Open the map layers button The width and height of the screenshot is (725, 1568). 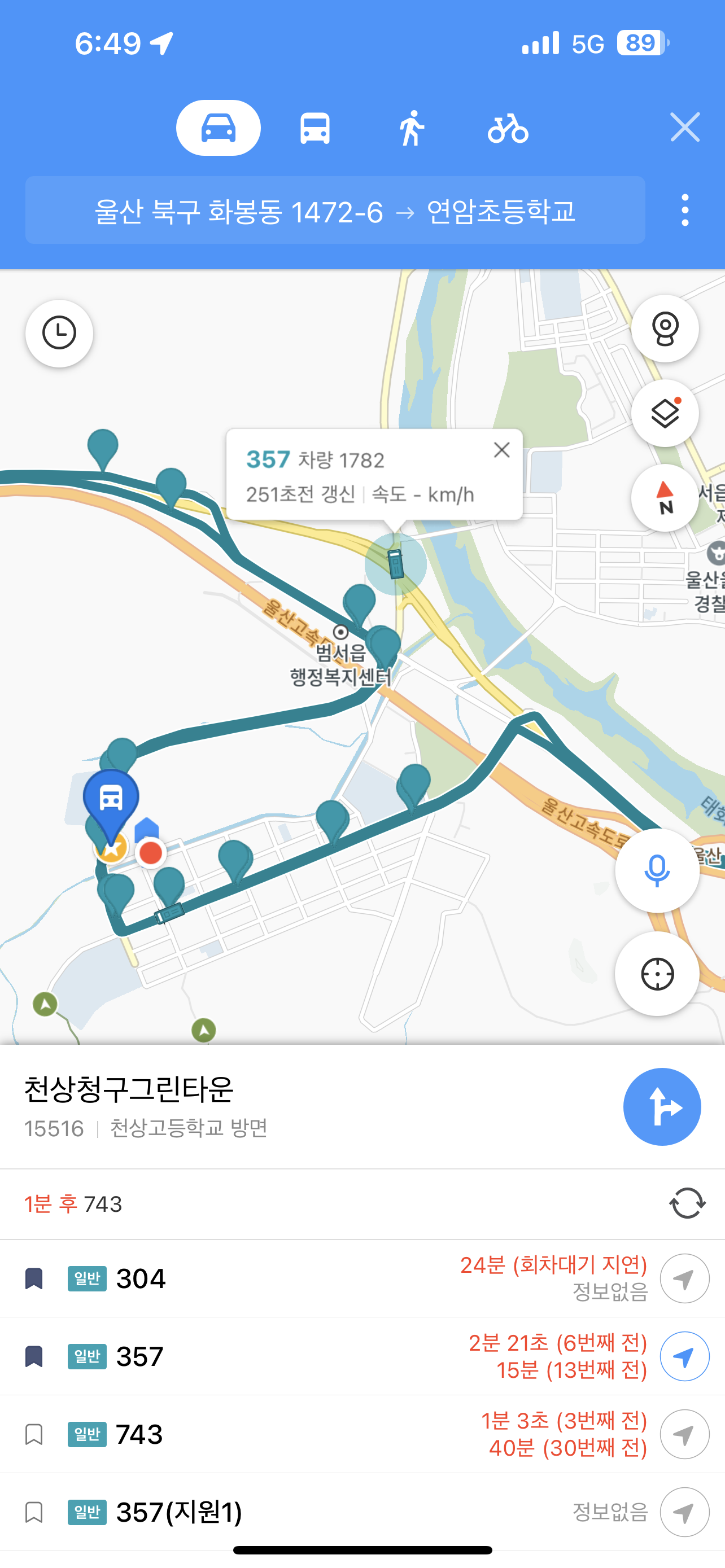tap(665, 413)
